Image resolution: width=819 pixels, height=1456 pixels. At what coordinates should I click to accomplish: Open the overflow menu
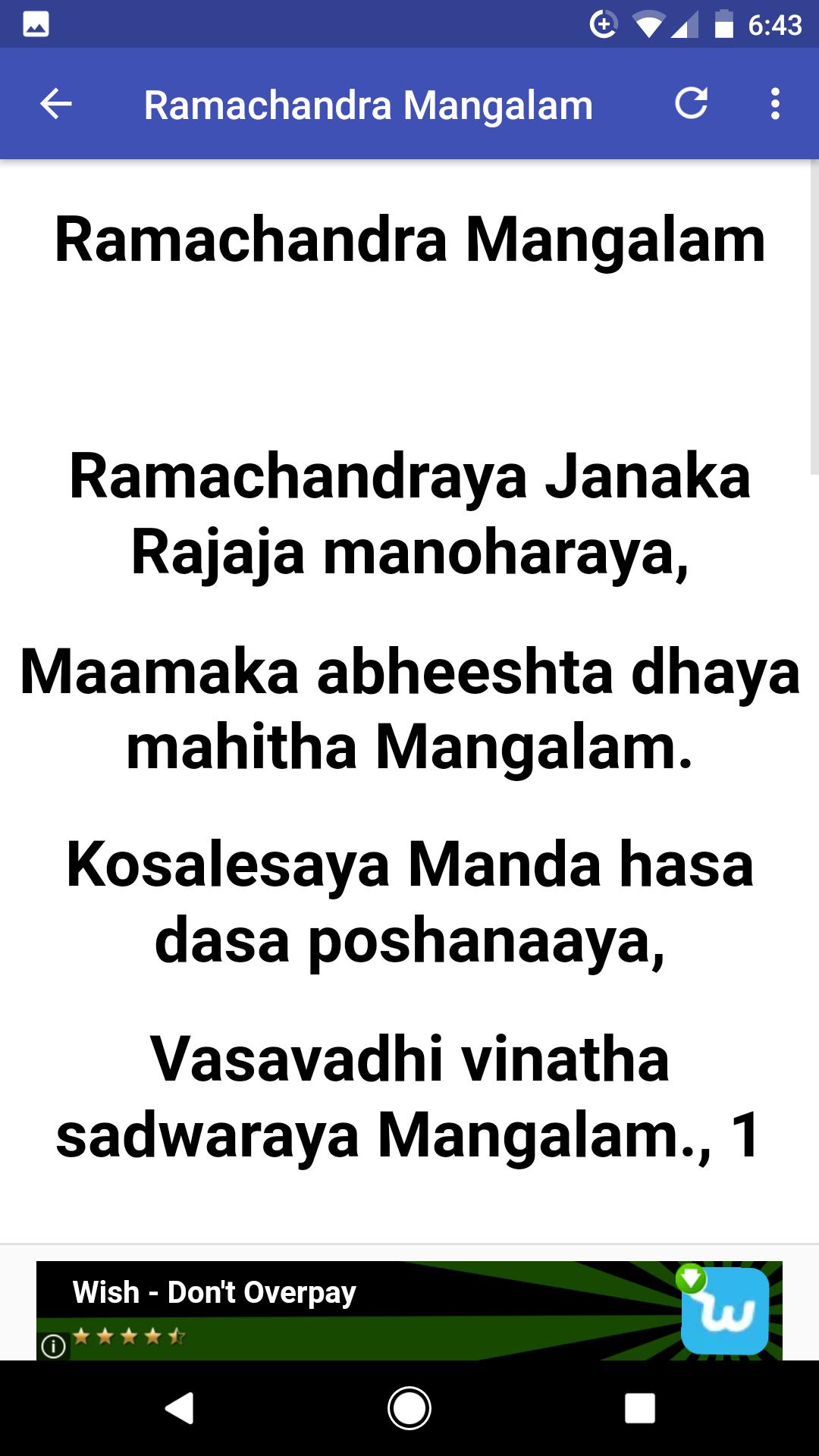tap(774, 104)
